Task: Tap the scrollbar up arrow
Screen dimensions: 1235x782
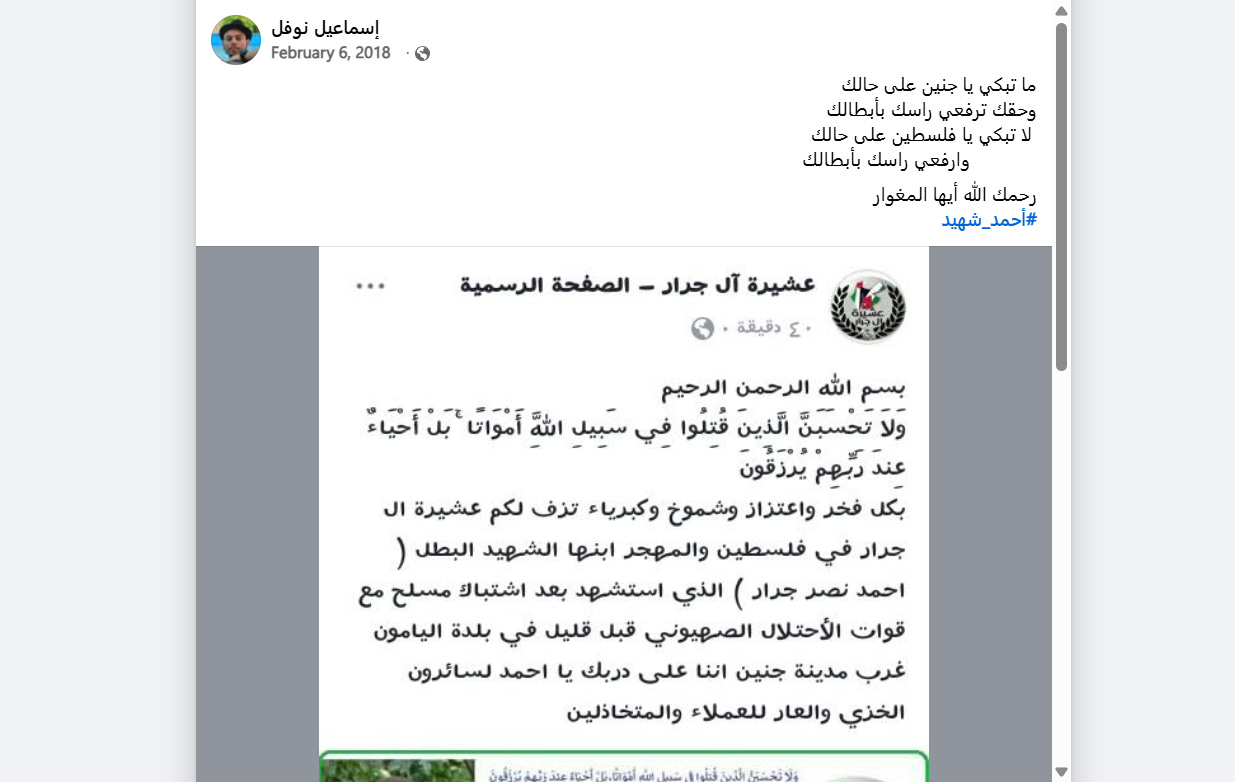Action: 1062,11
